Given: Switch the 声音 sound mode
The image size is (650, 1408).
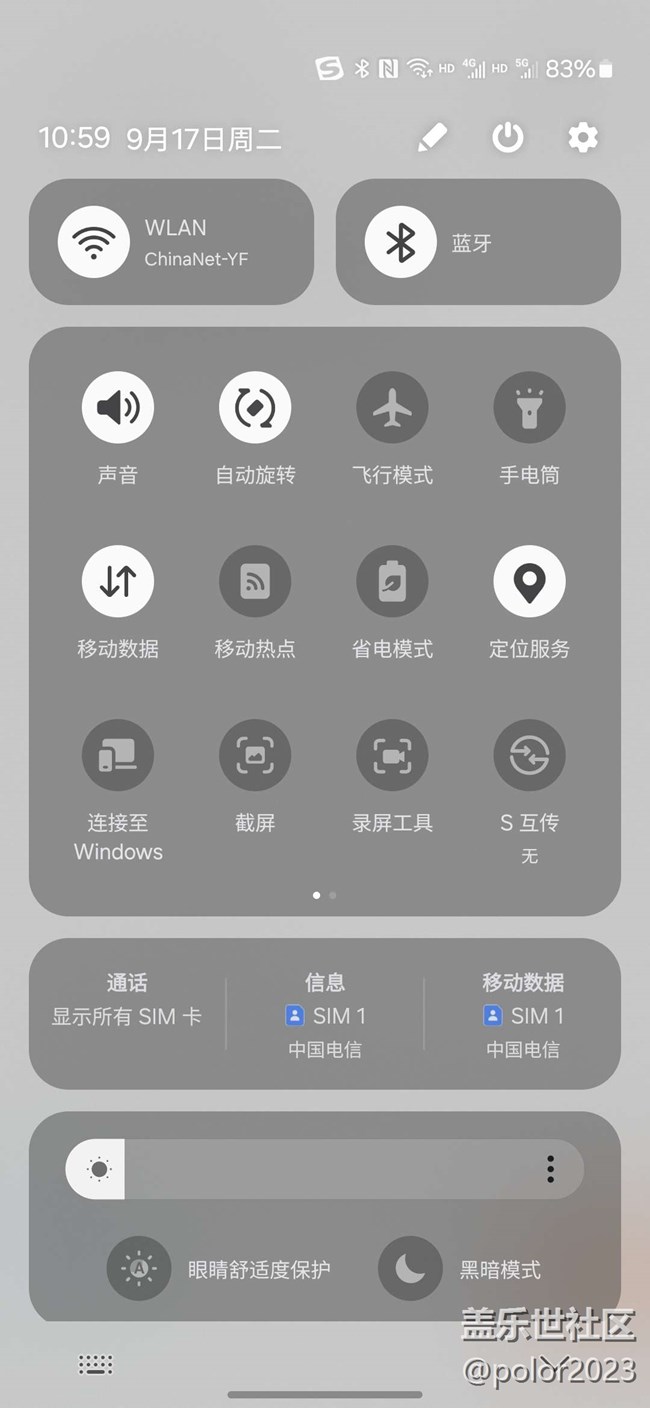Looking at the screenshot, I should pos(118,407).
